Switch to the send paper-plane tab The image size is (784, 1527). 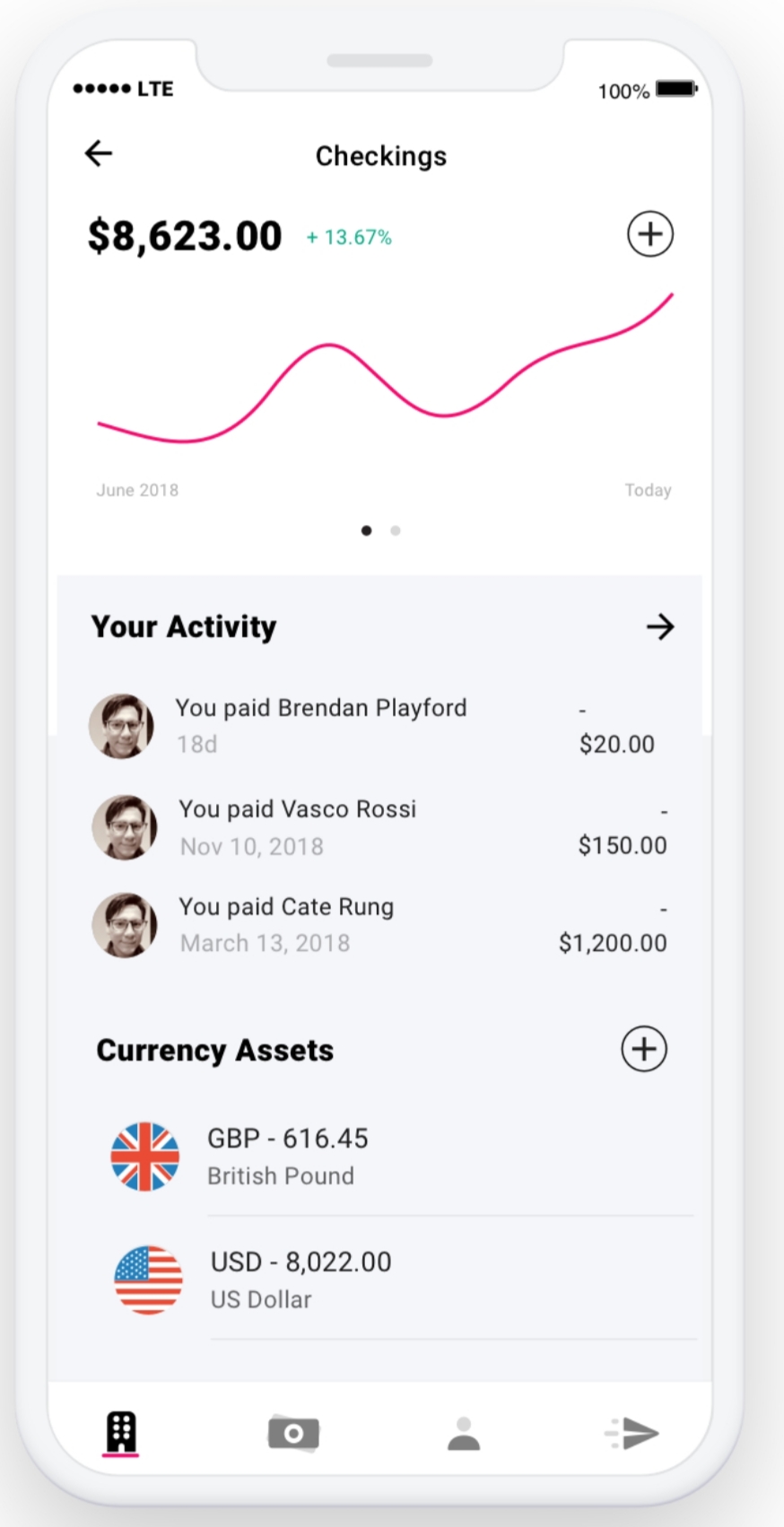633,1433
